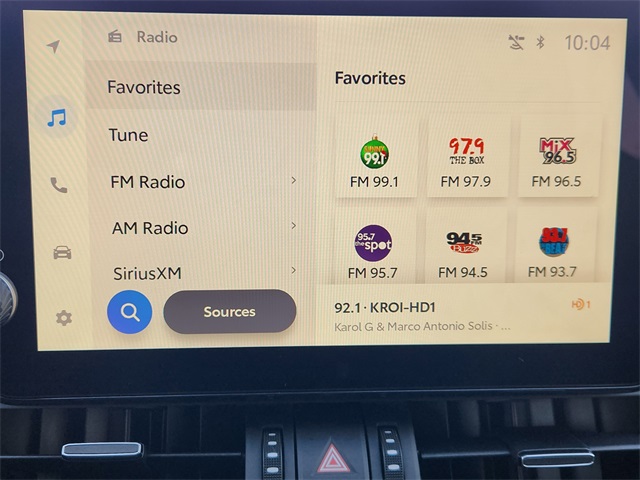Open the Sources button
640x480 pixels.
tap(229, 312)
